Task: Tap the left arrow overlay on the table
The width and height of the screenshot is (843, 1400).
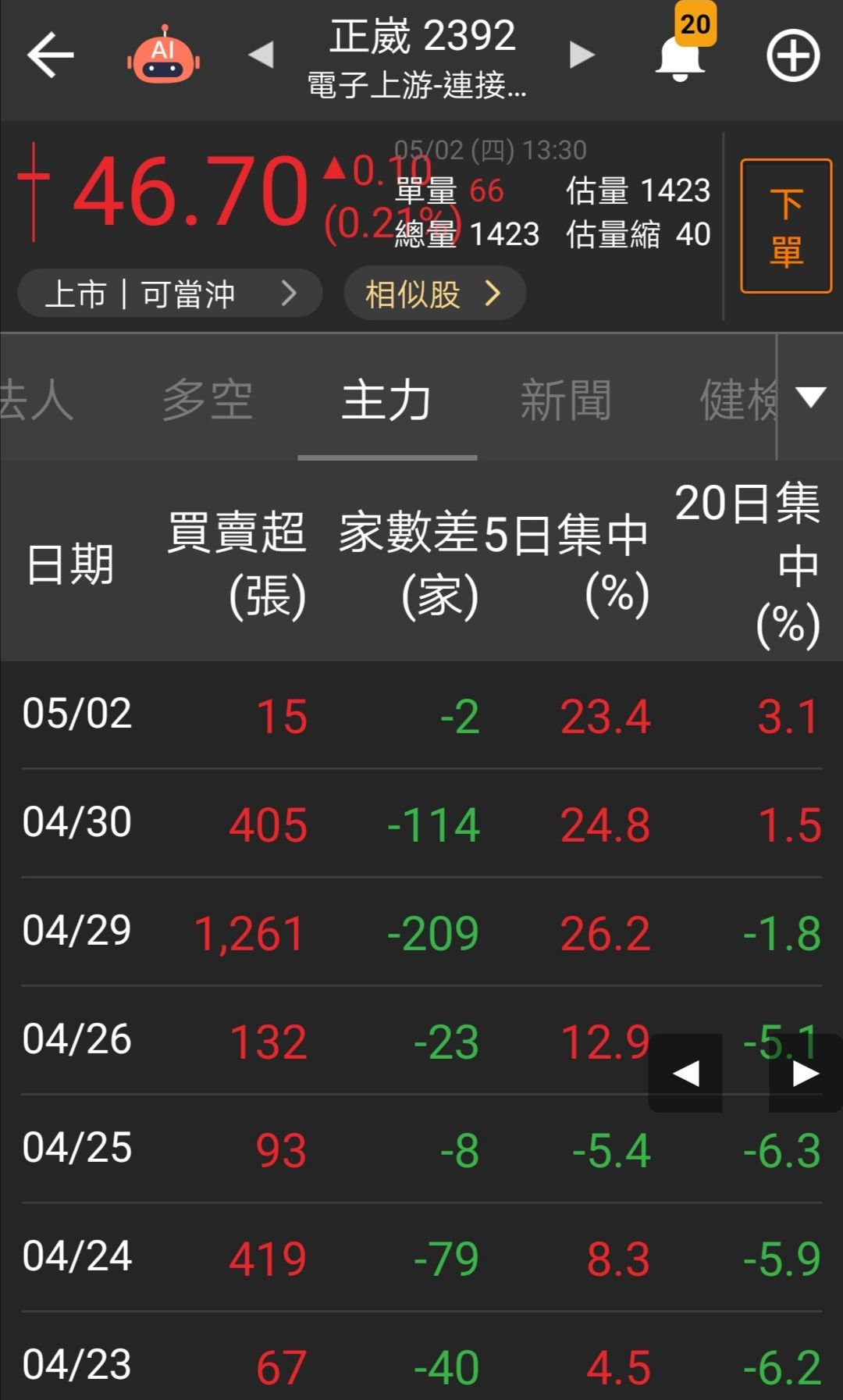Action: click(x=685, y=1074)
